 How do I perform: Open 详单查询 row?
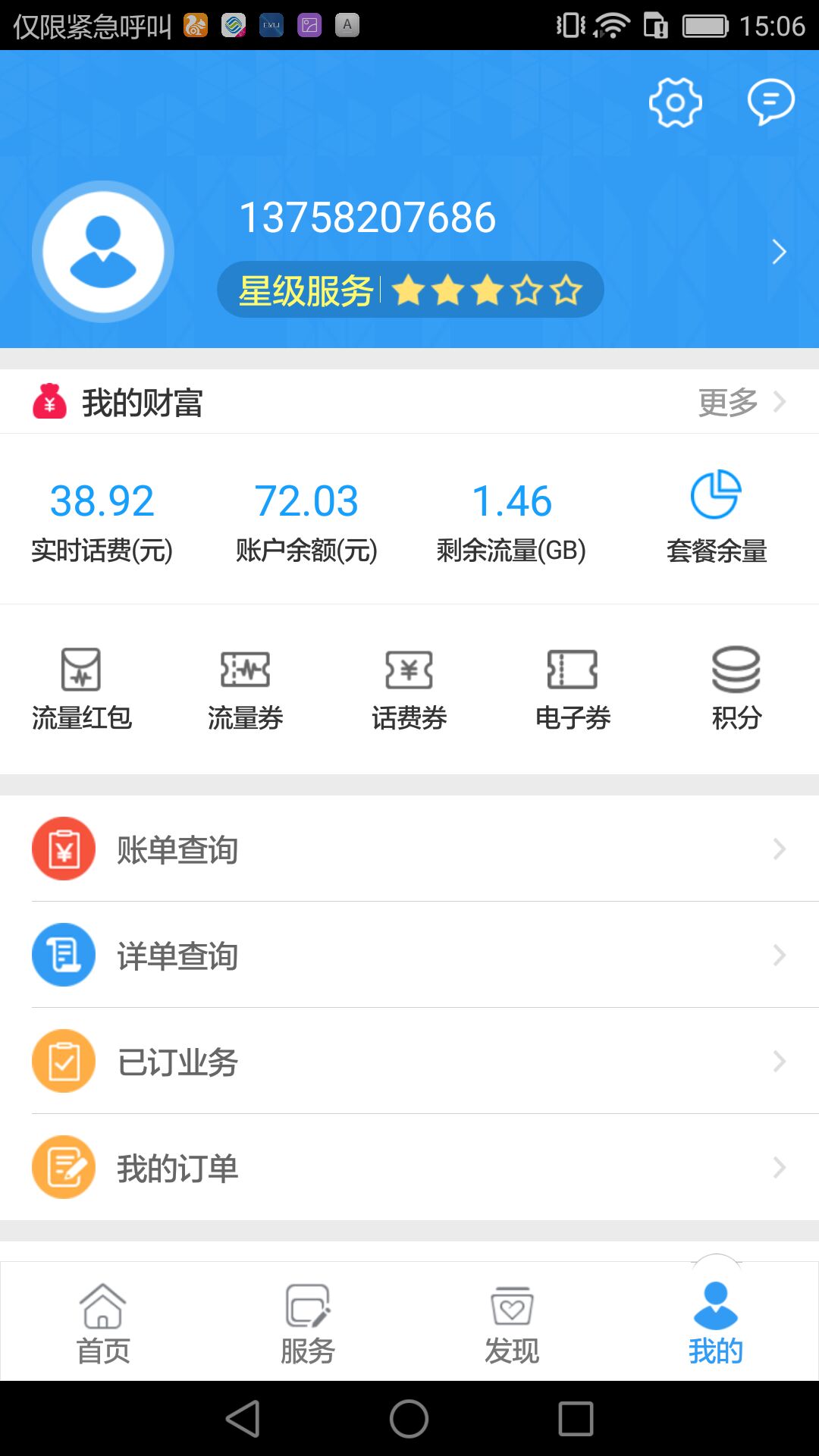409,955
